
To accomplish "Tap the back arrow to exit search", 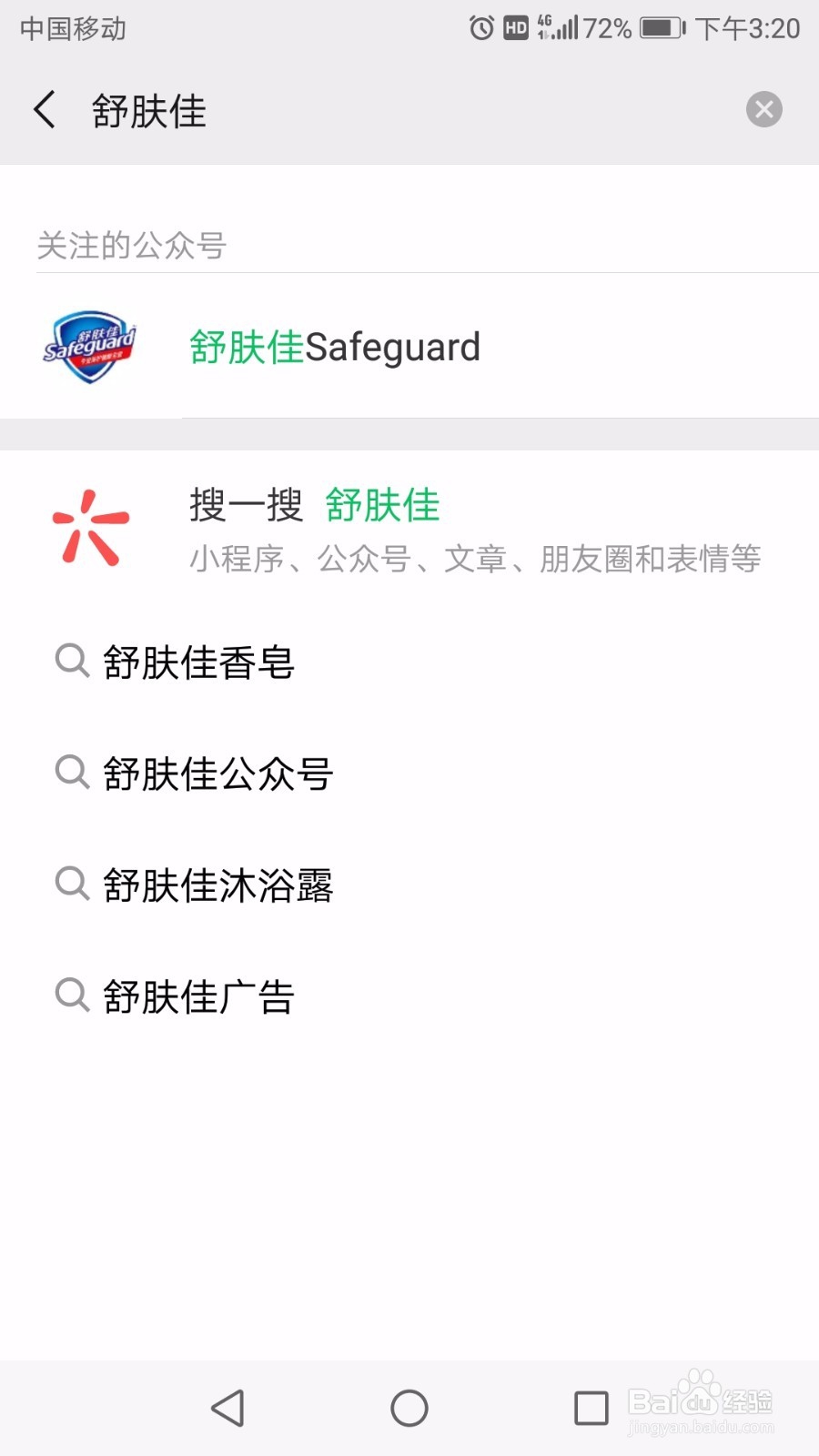I will 44,109.
